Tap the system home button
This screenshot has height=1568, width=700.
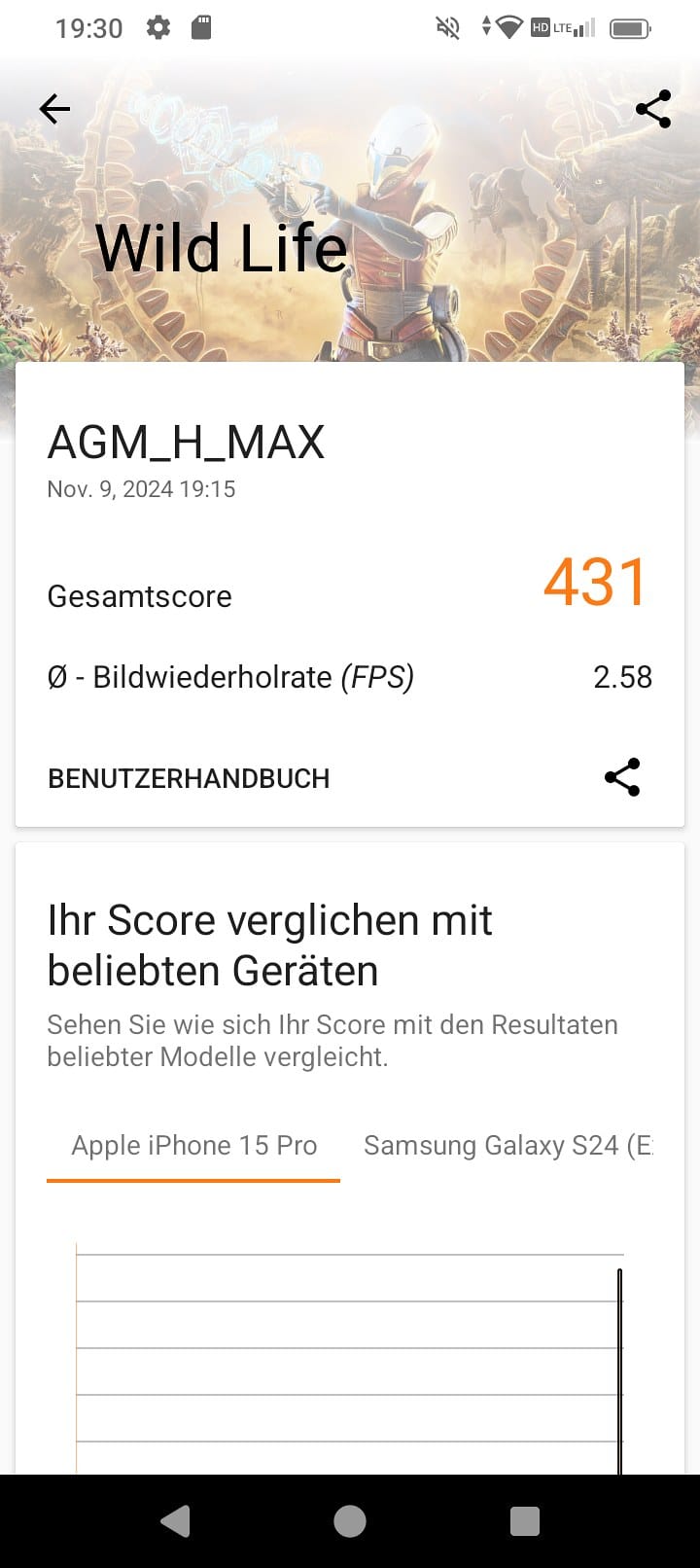point(350,1521)
